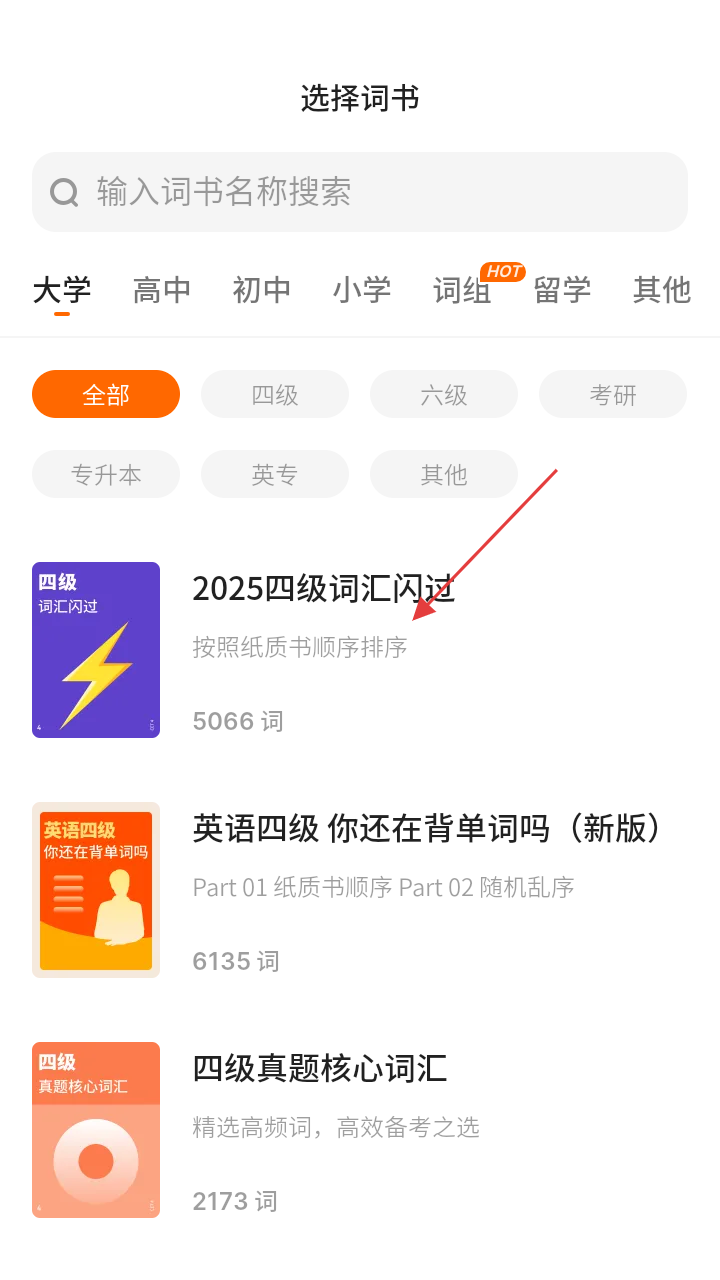Filter word books by 六级
Image resolution: width=720 pixels, height=1280 pixels.
[x=444, y=394]
